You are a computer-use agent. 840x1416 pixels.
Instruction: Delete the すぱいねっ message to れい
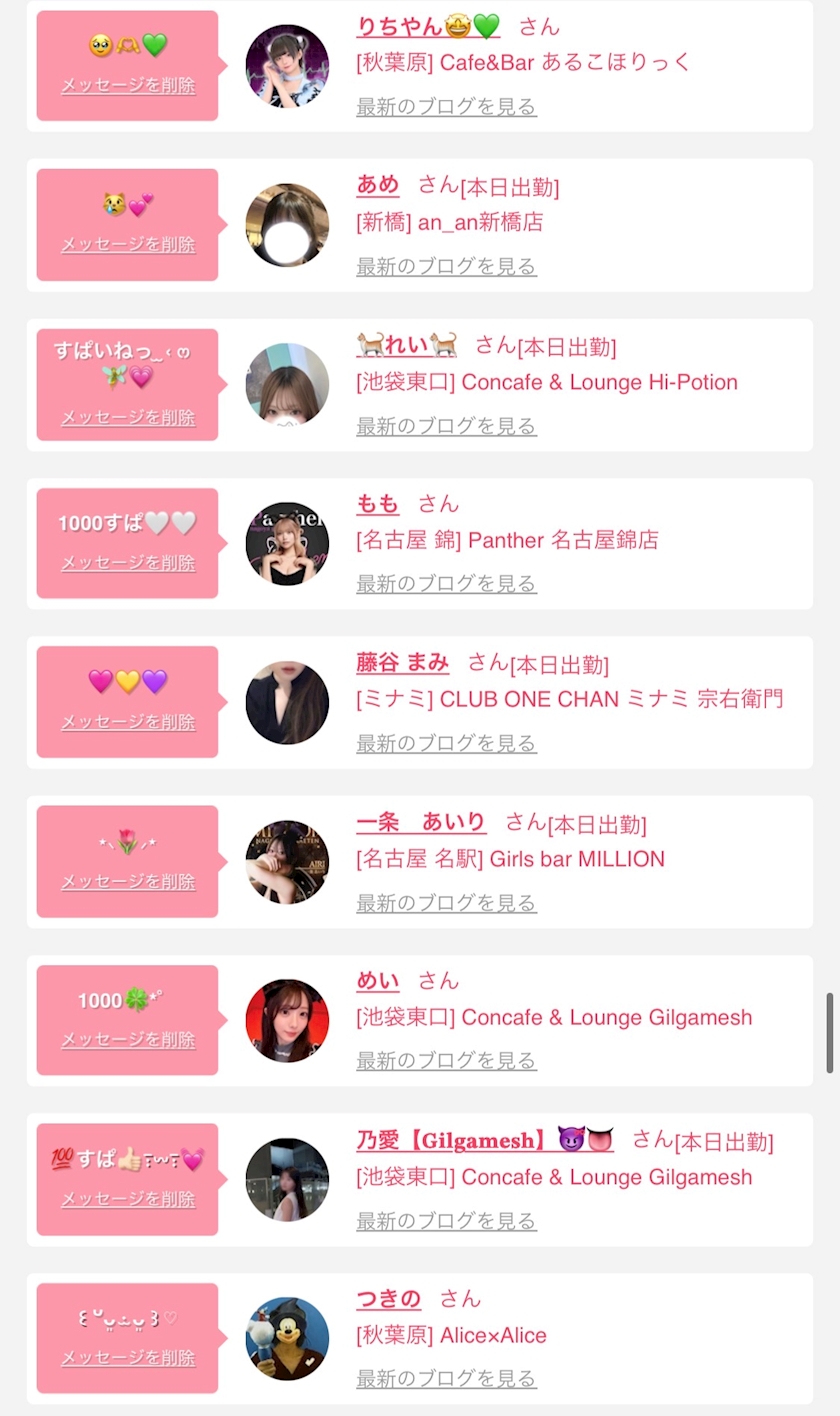click(x=128, y=418)
